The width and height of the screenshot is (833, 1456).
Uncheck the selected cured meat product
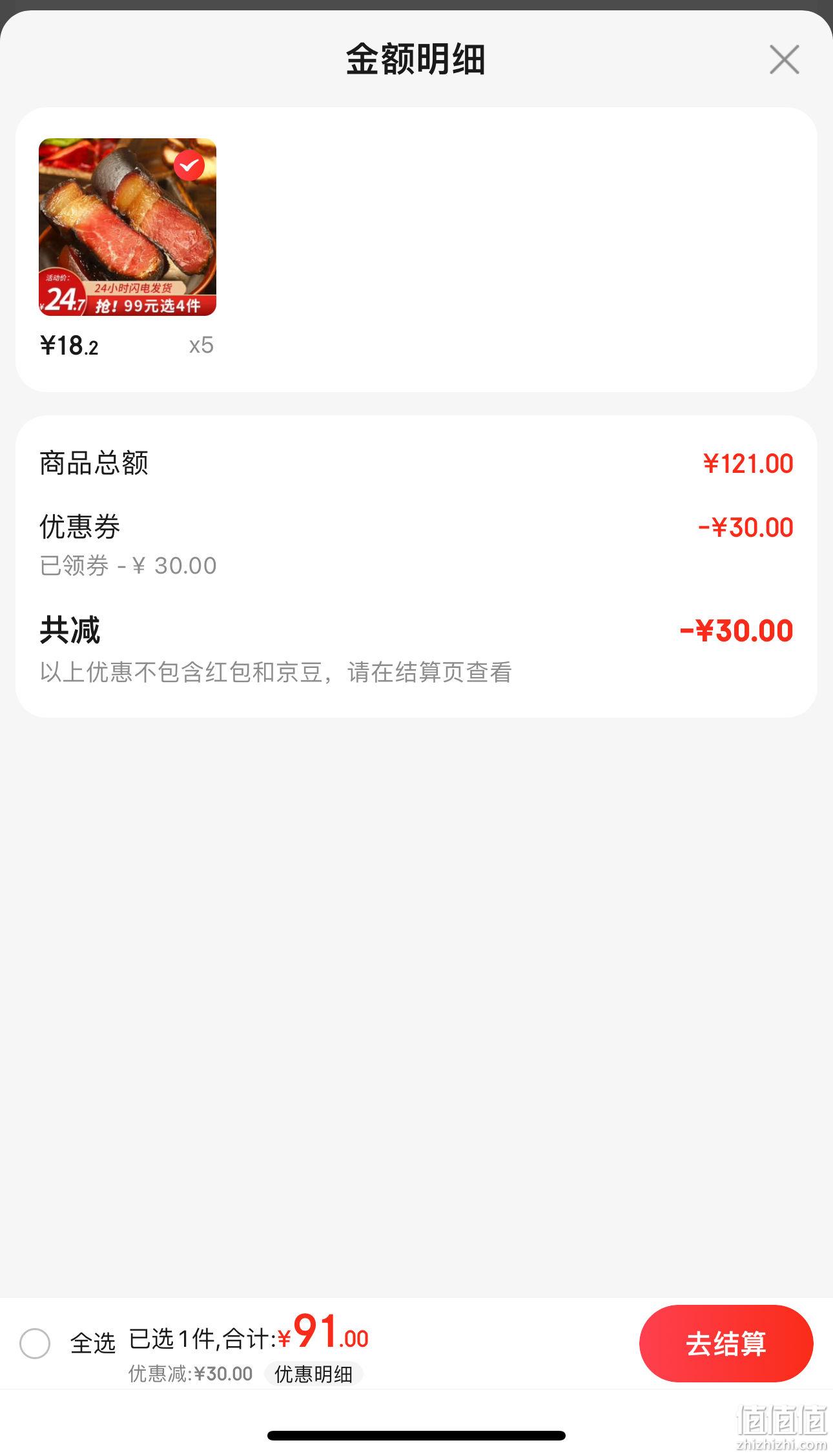(x=189, y=167)
